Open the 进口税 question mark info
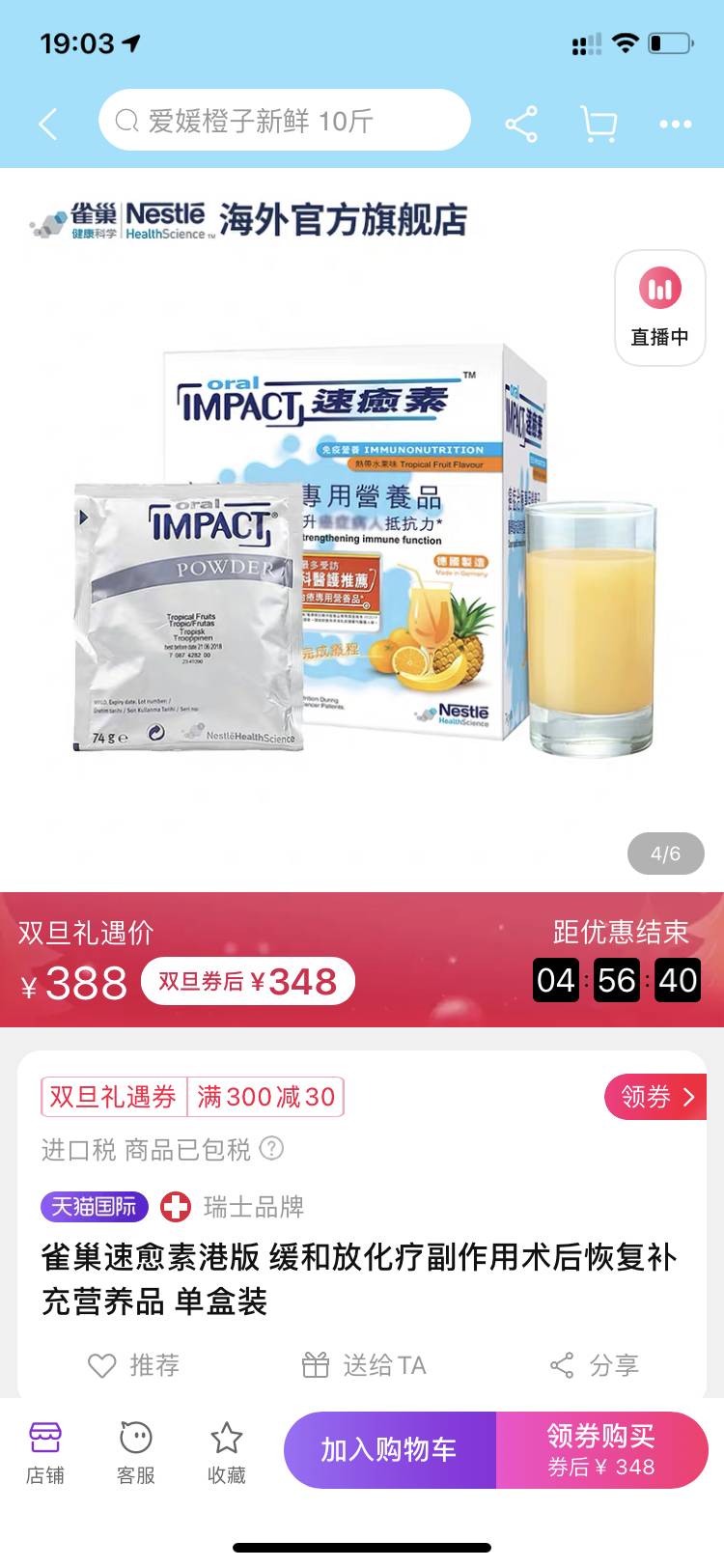The height and width of the screenshot is (1568, 724). tap(273, 1149)
